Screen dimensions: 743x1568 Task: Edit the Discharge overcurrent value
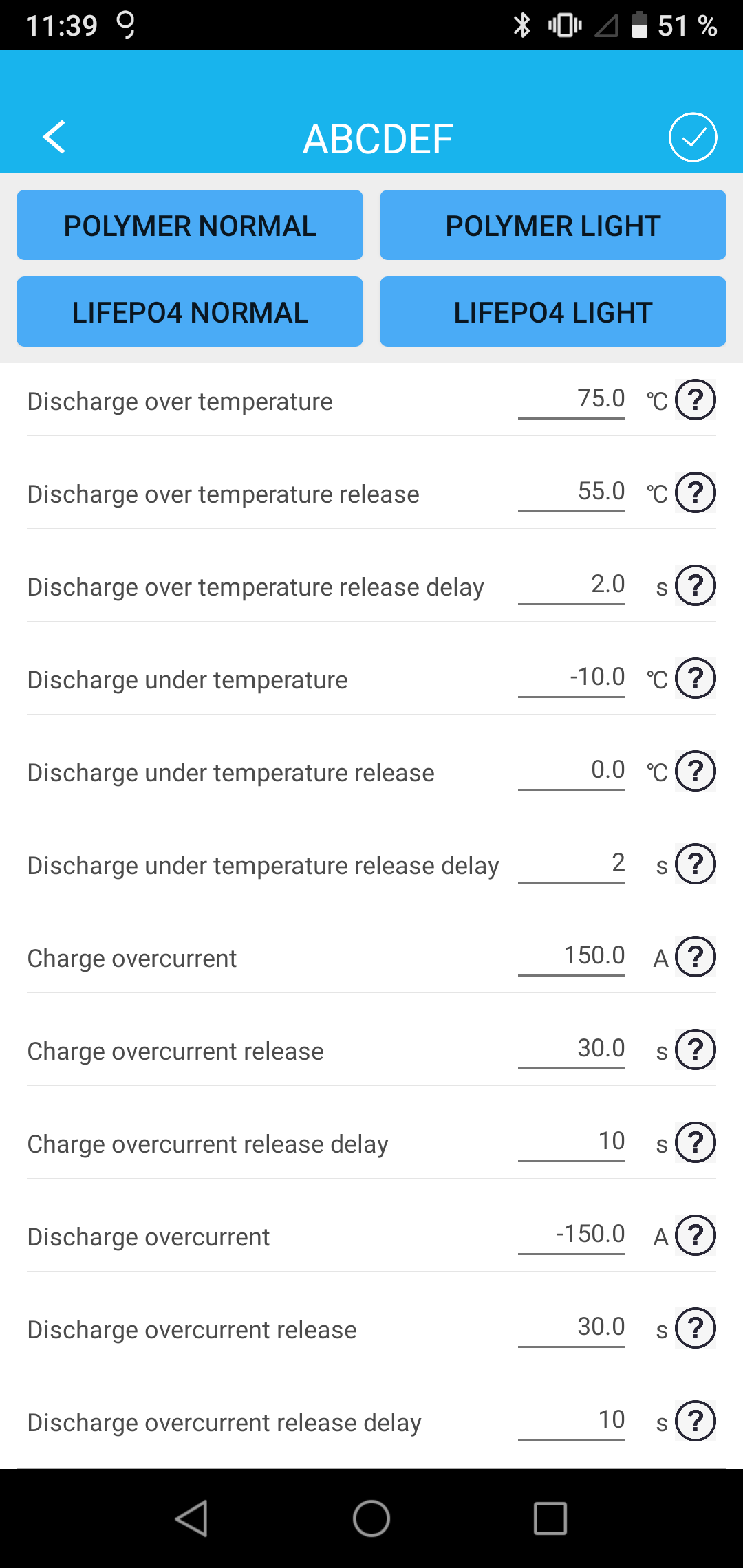(572, 1235)
